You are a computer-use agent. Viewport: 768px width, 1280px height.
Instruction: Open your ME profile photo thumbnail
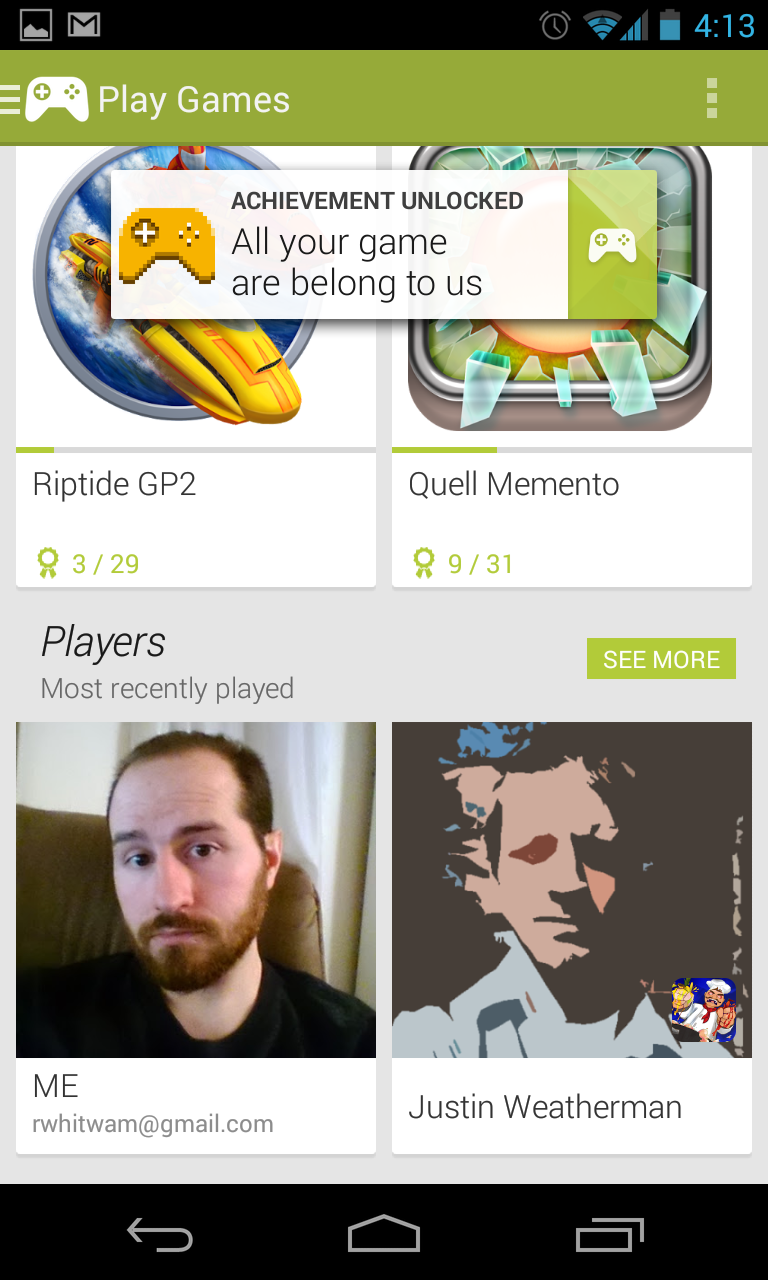[196, 890]
